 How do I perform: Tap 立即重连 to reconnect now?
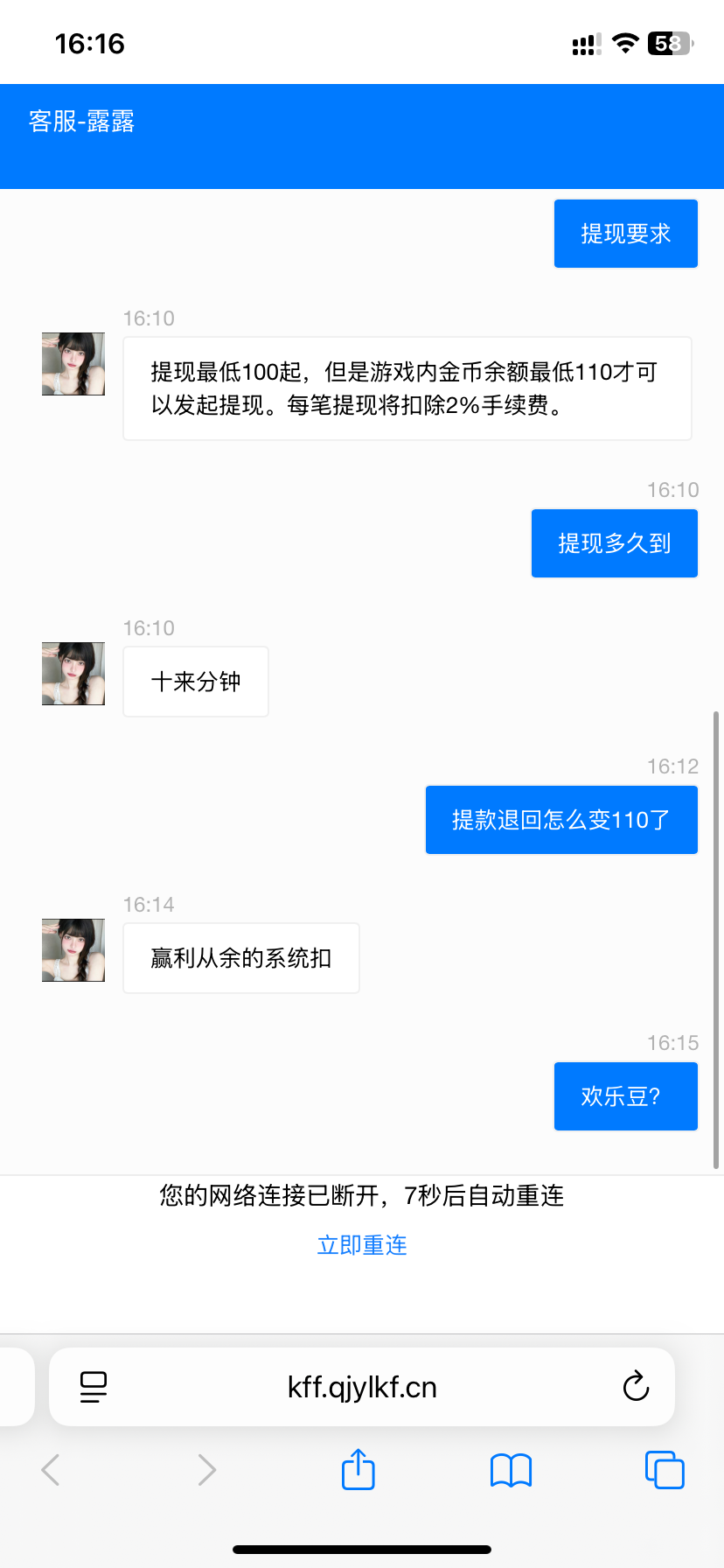point(362,1244)
